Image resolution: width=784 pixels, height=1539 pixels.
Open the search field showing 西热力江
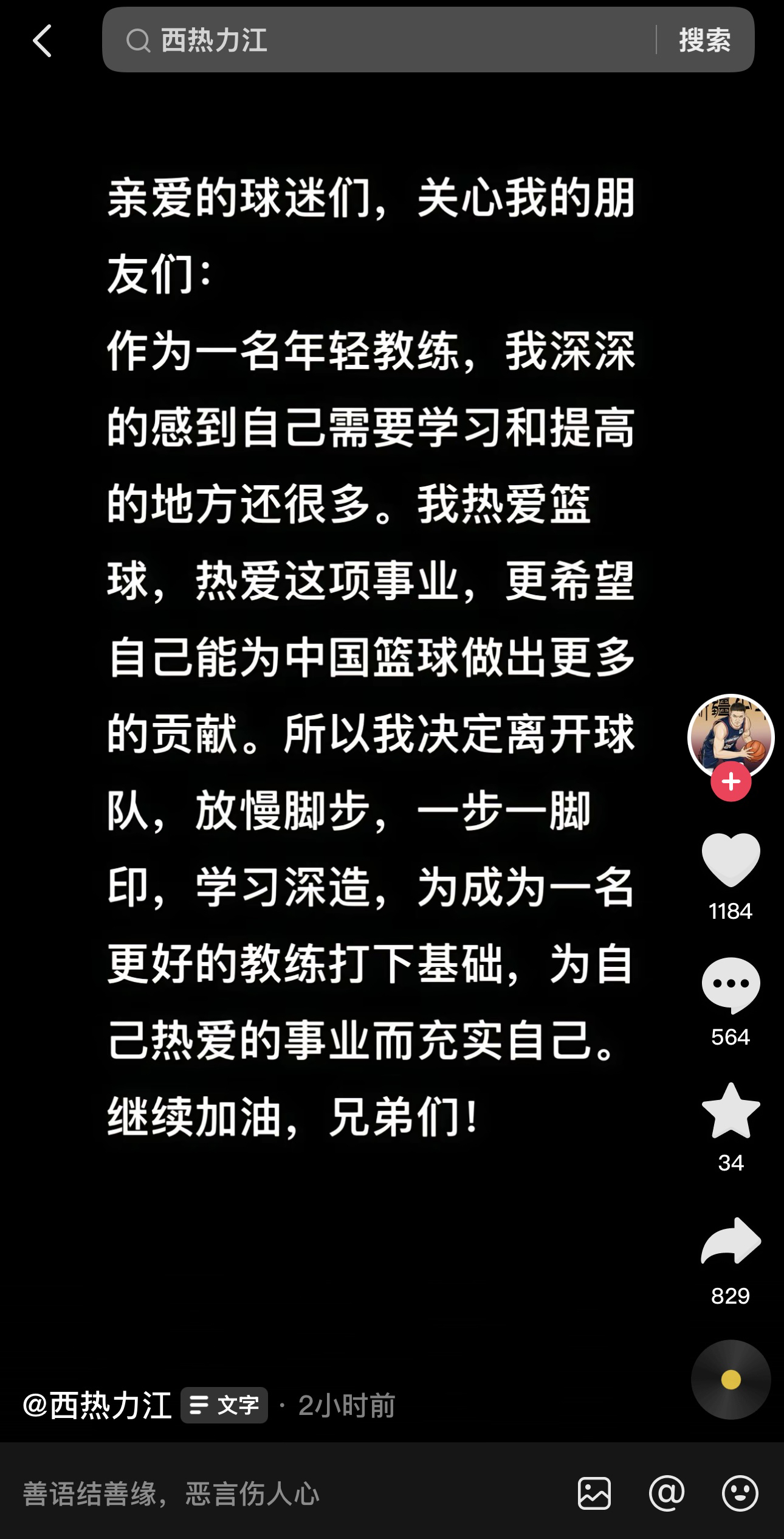click(377, 40)
